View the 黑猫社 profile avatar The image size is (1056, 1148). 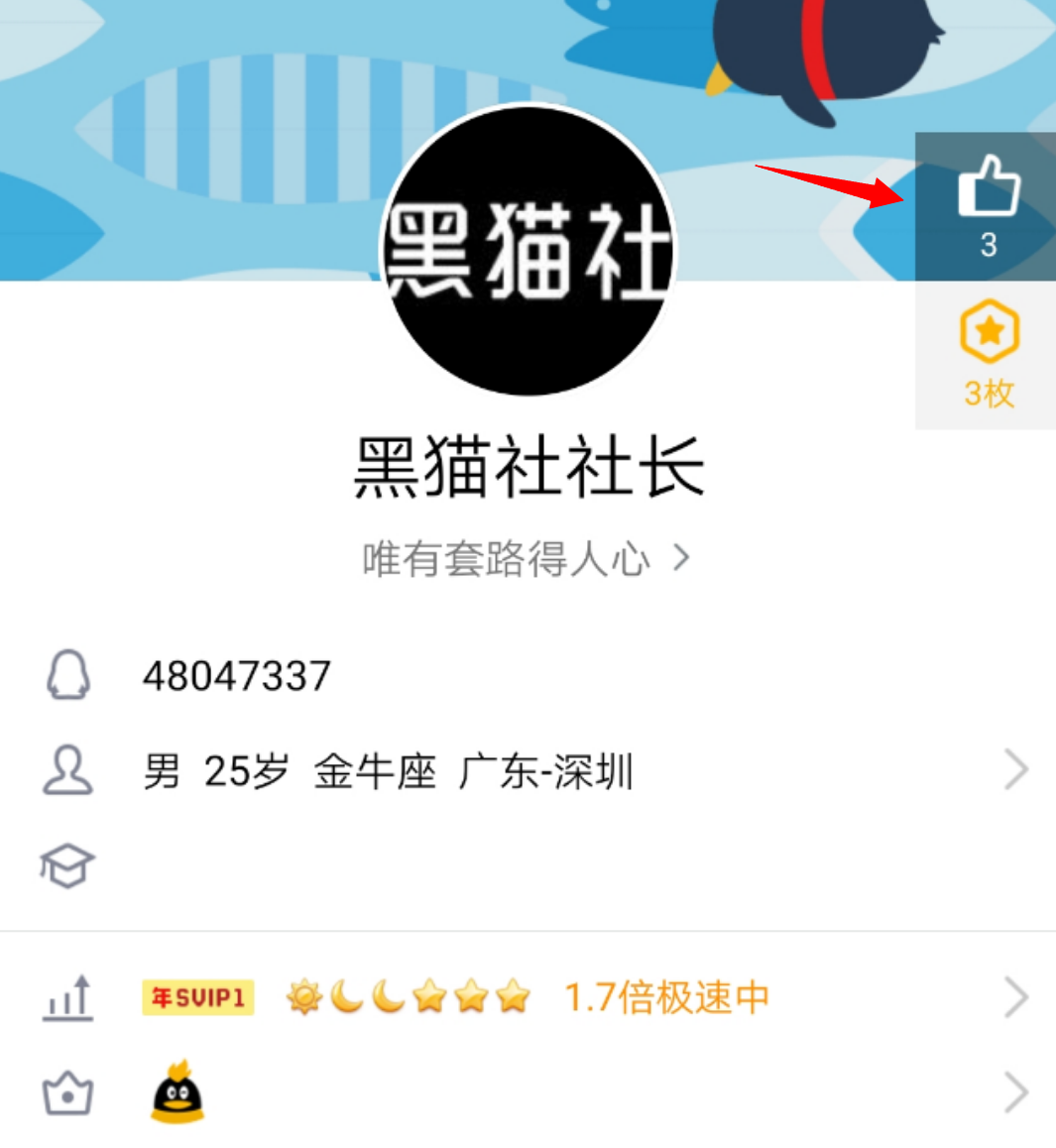coord(528,251)
